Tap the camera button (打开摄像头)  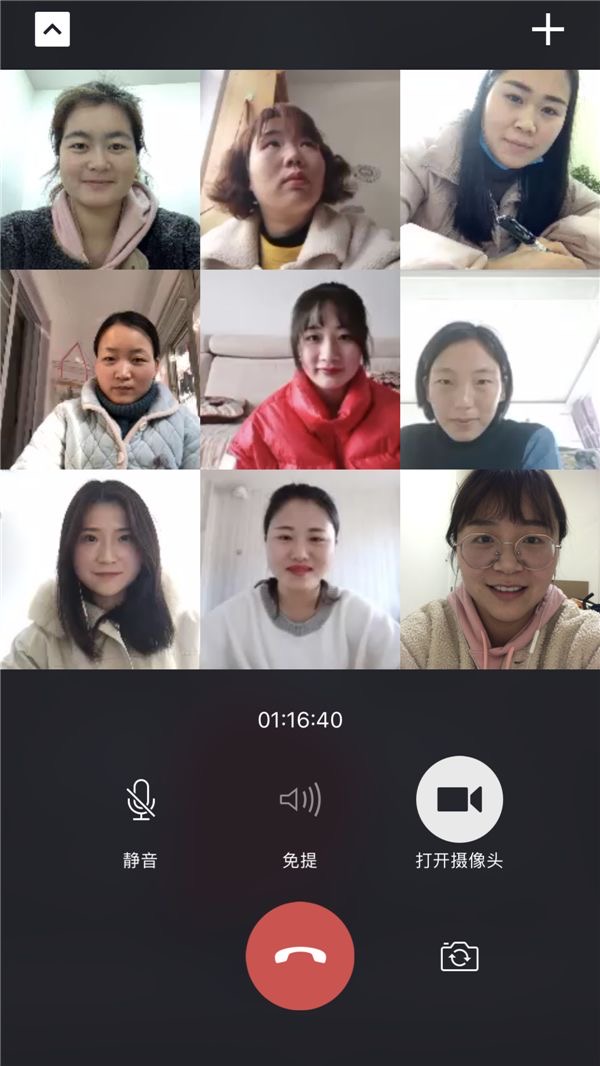point(459,799)
